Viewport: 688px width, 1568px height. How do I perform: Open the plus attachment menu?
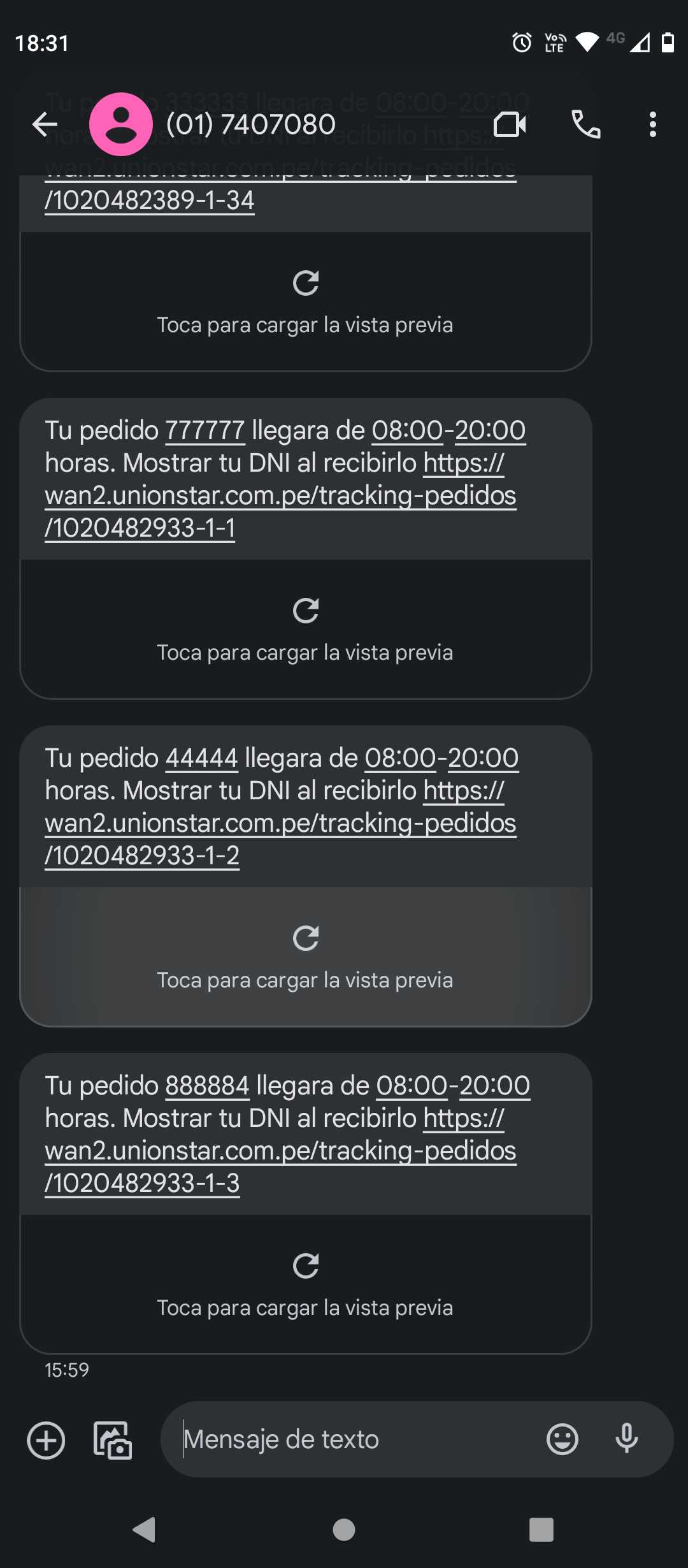(46, 1440)
